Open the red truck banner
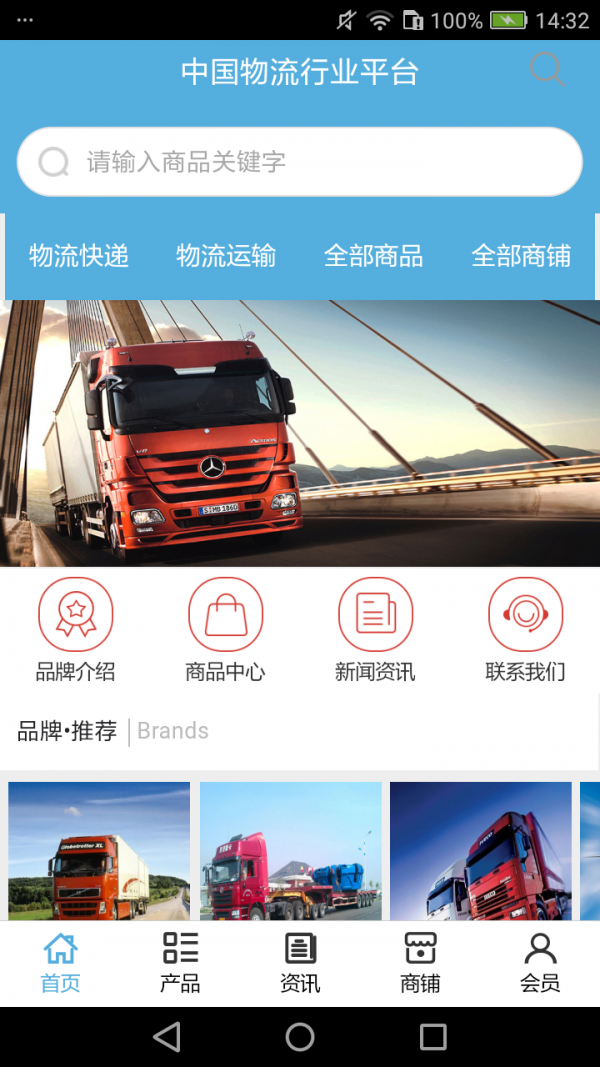The width and height of the screenshot is (600, 1067). pos(300,433)
